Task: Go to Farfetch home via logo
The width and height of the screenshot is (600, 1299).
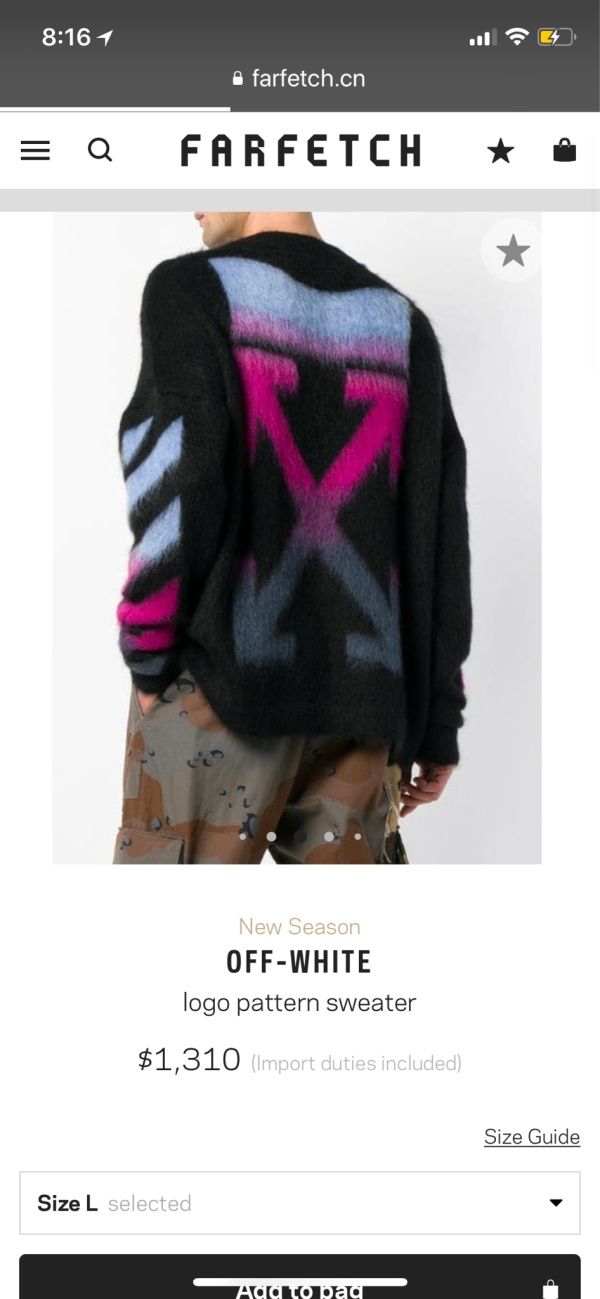Action: [x=300, y=151]
